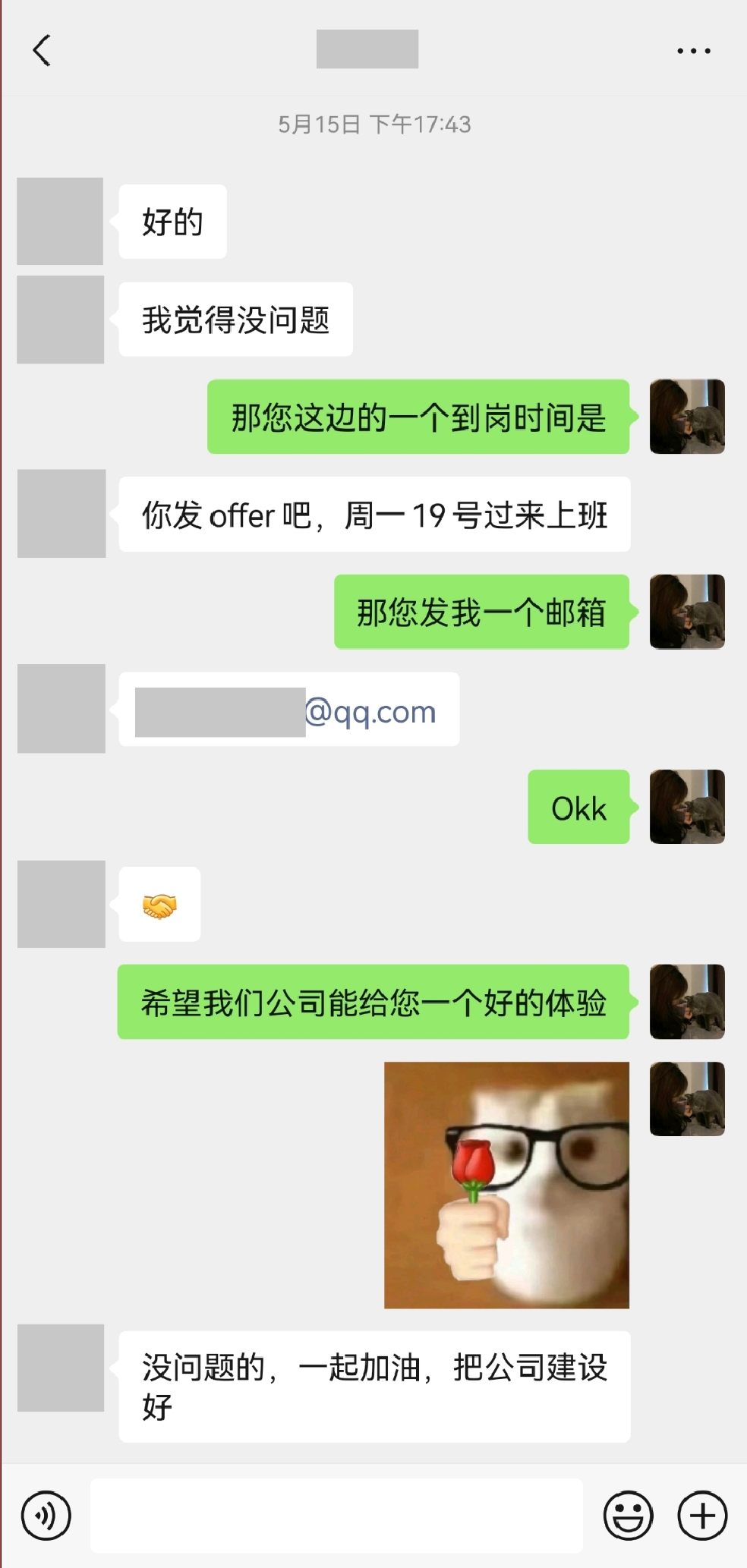Open sender avatar beside Okk message
Screen dimensions: 747x1568
(x=687, y=807)
